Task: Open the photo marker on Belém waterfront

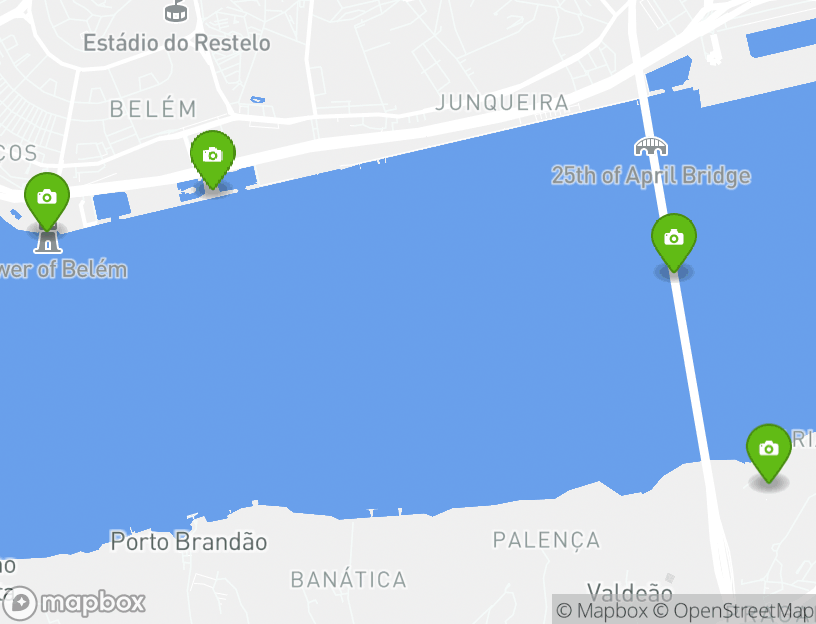Action: 212,155
